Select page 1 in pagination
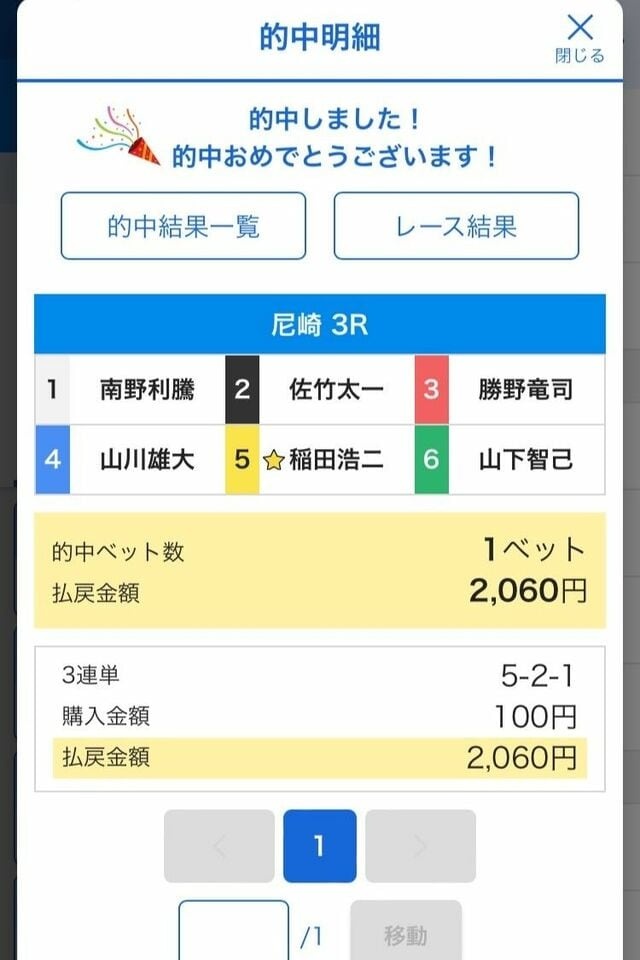Viewport: 640px width, 960px height. click(319, 846)
